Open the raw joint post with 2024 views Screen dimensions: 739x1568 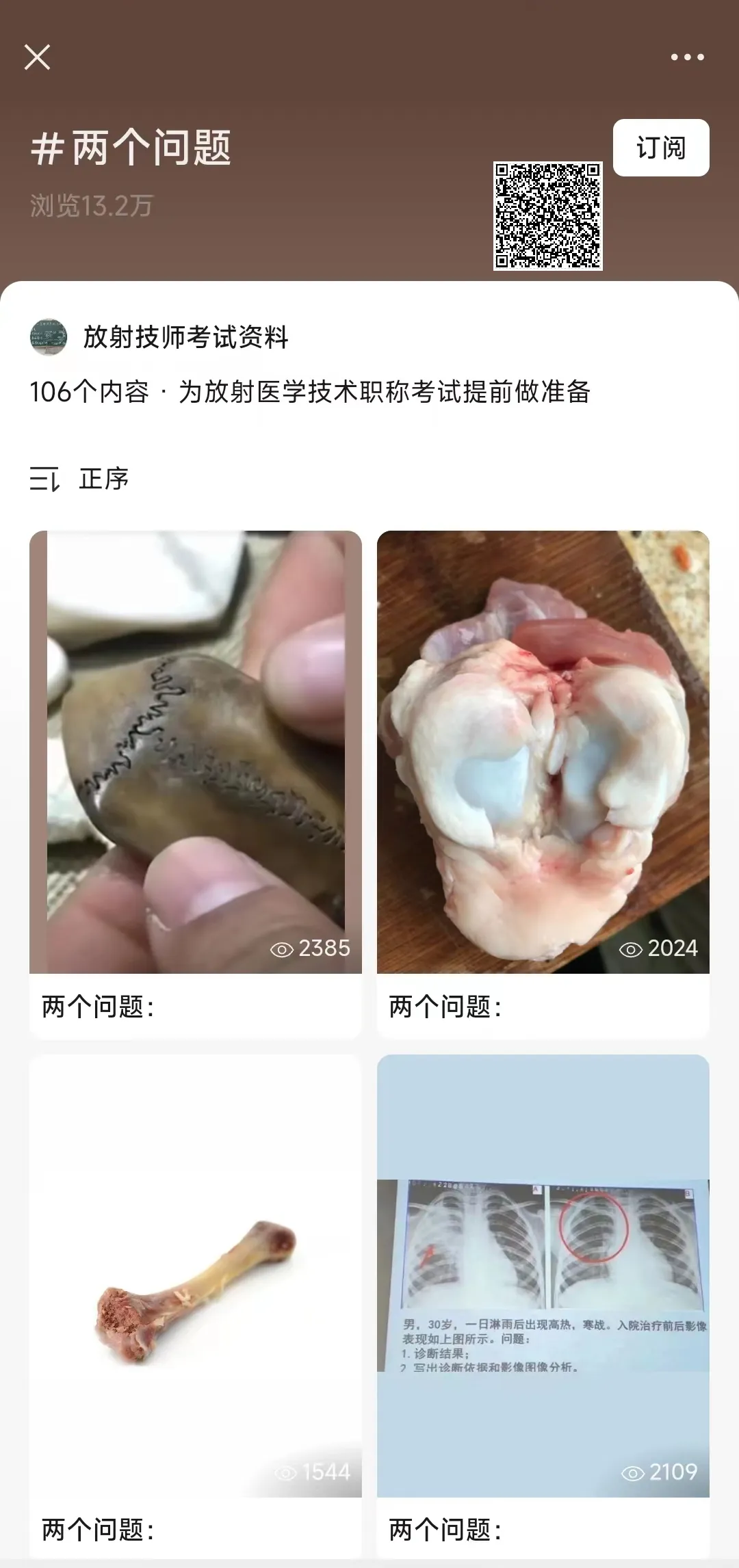click(543, 784)
